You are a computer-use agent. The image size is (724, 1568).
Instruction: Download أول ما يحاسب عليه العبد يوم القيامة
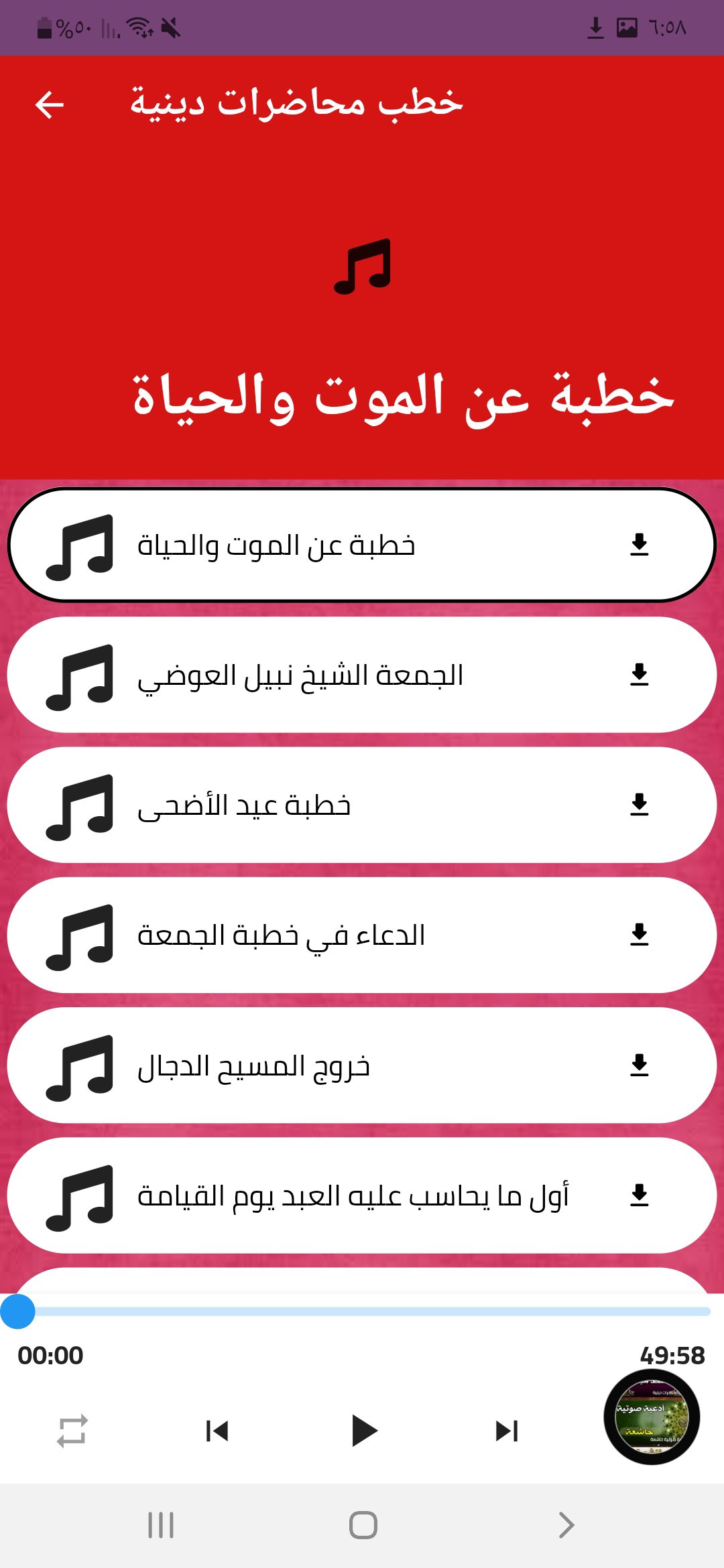click(x=640, y=1195)
